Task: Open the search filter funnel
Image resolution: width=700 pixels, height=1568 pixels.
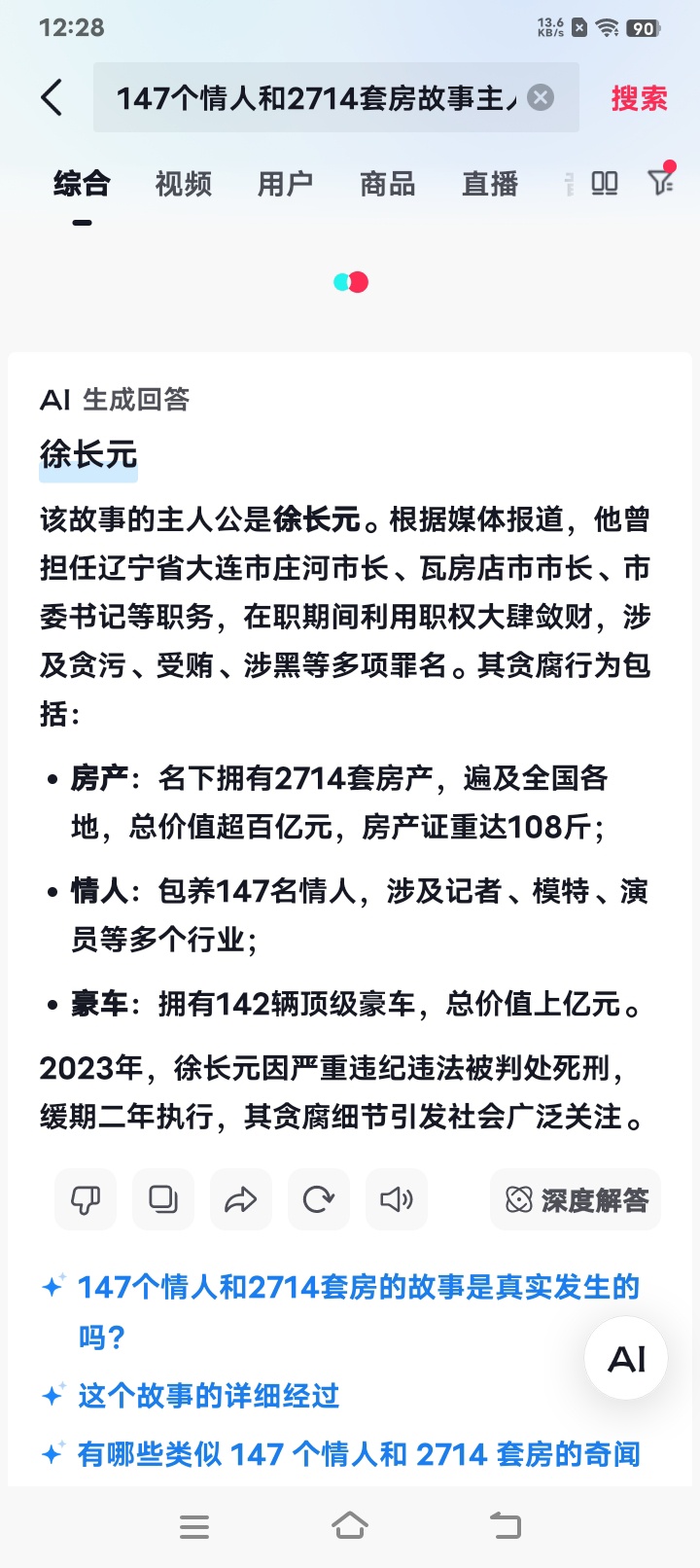Action: [661, 181]
